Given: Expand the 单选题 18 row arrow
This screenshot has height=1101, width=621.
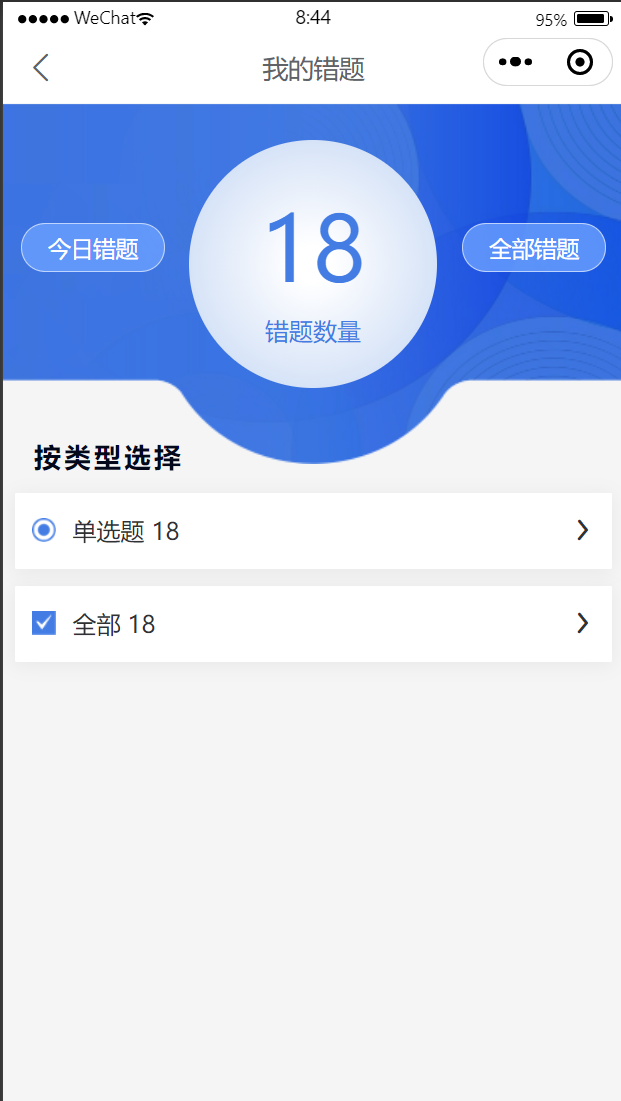Looking at the screenshot, I should click(583, 530).
